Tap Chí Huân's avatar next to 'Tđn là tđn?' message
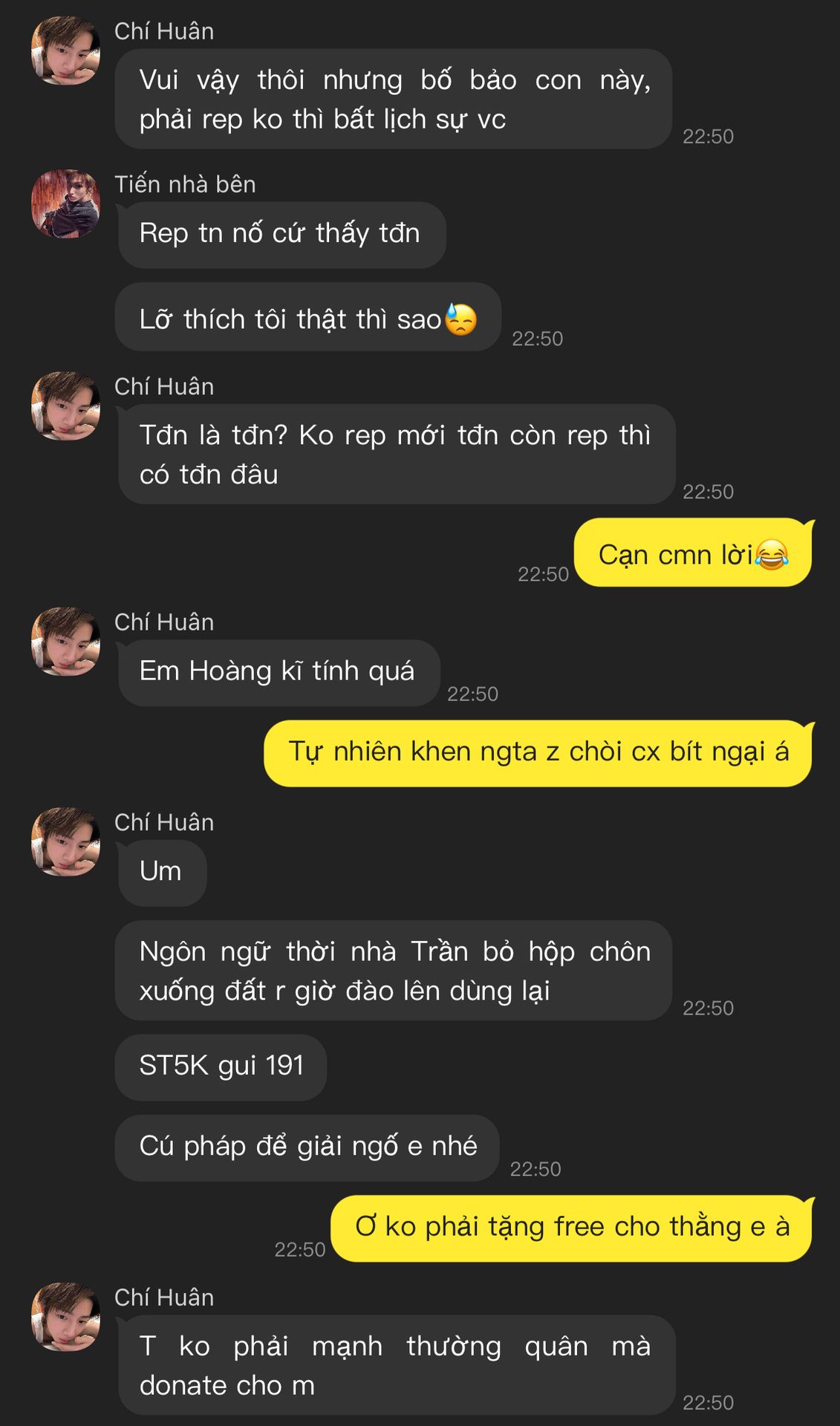 pyautogui.click(x=65, y=406)
